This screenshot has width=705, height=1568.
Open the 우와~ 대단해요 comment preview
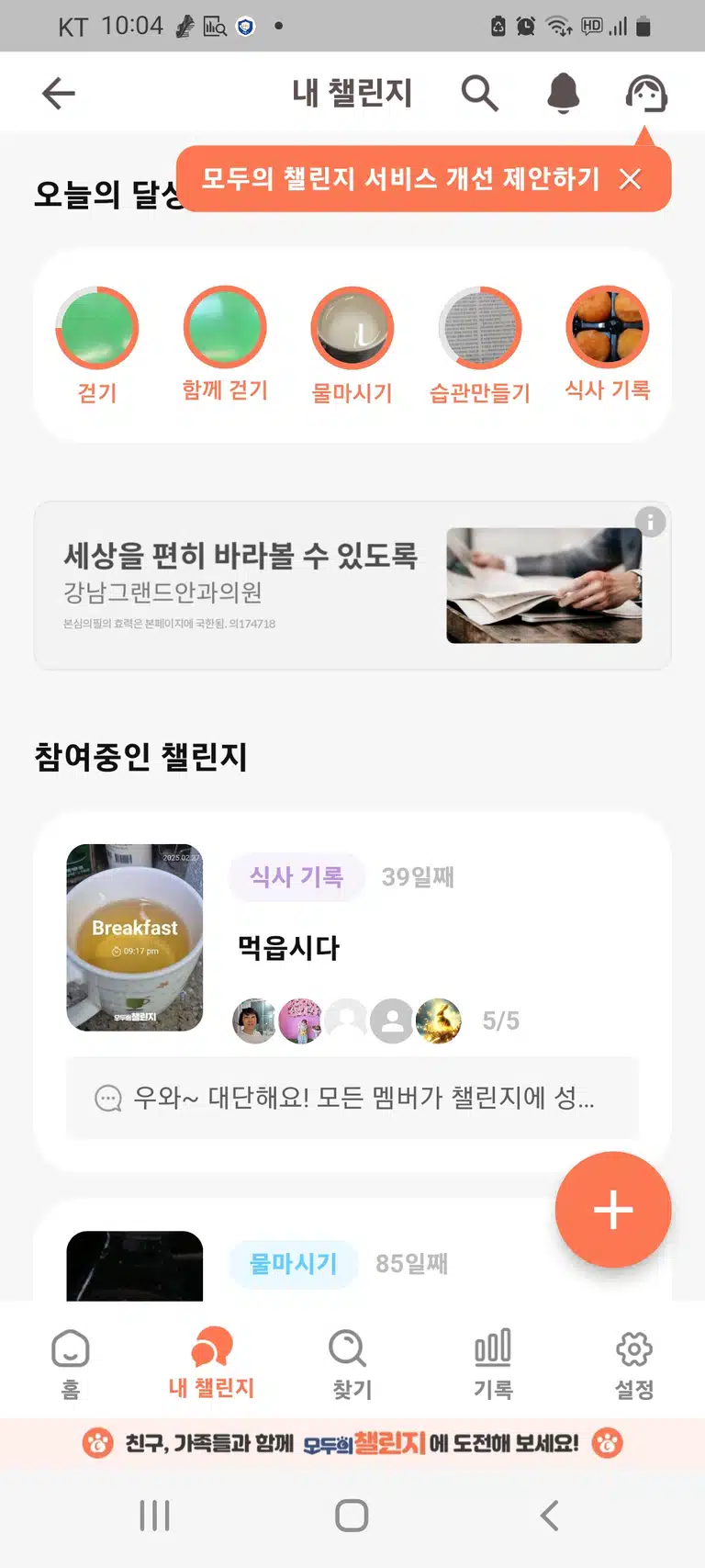[x=352, y=1098]
